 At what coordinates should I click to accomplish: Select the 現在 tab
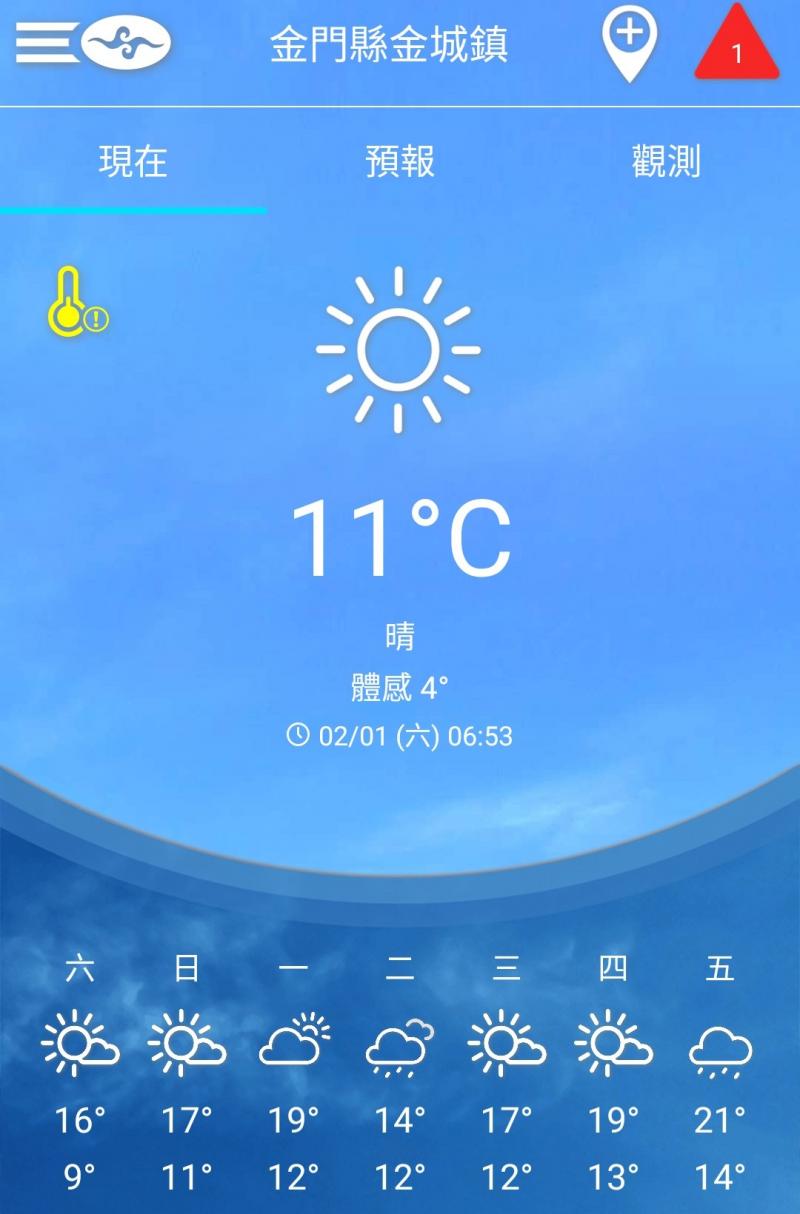tap(133, 162)
